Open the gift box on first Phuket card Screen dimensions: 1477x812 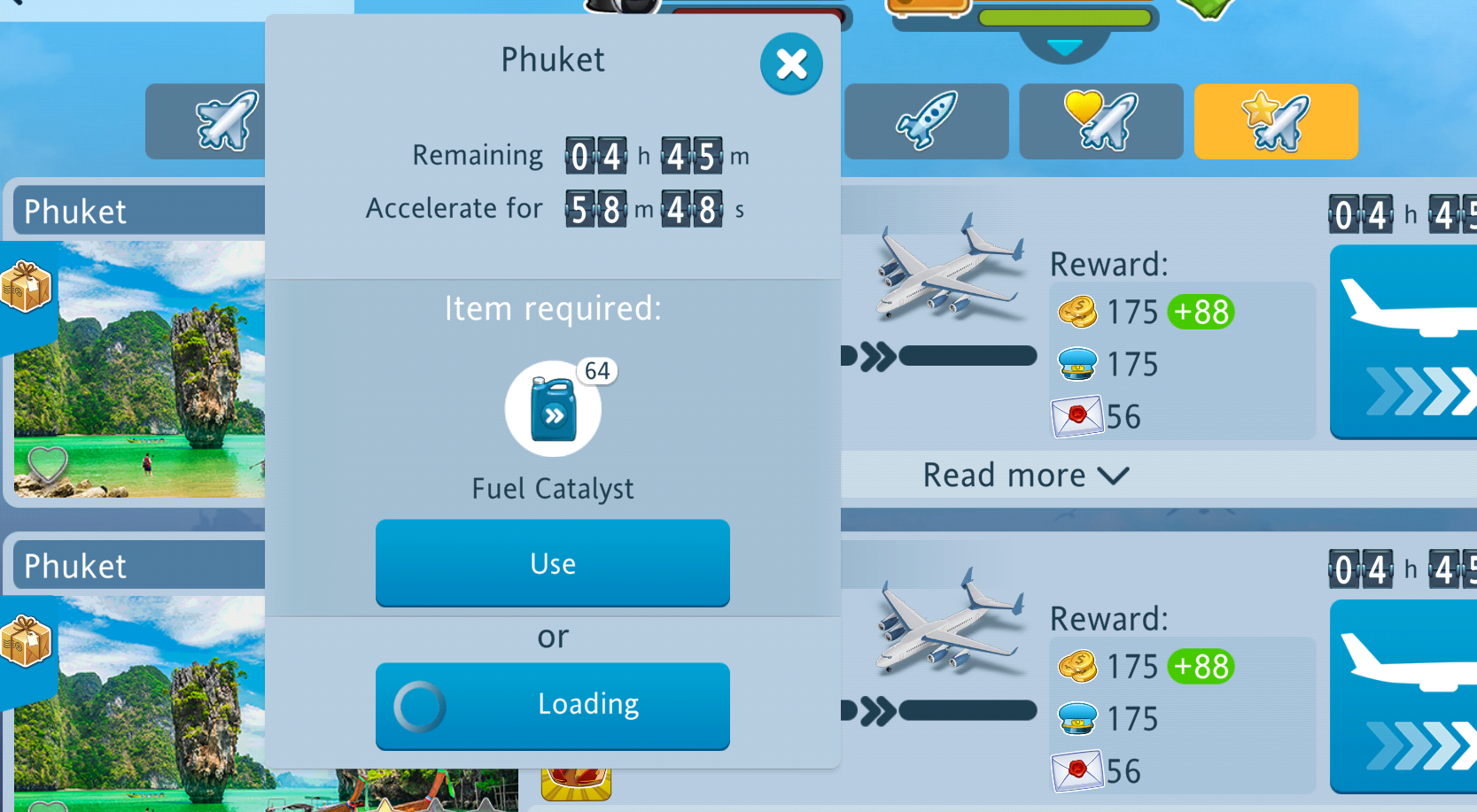click(x=27, y=287)
